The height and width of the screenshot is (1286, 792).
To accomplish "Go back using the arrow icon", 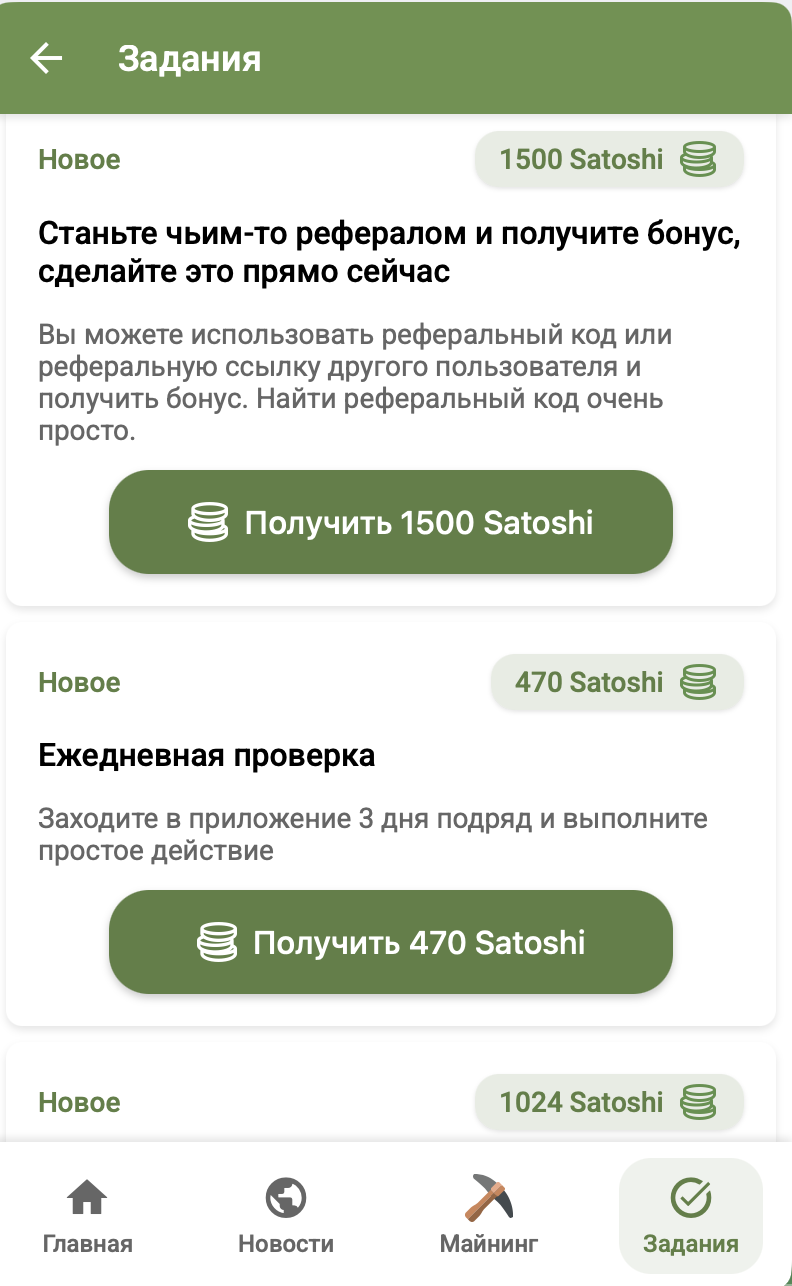I will point(46,58).
